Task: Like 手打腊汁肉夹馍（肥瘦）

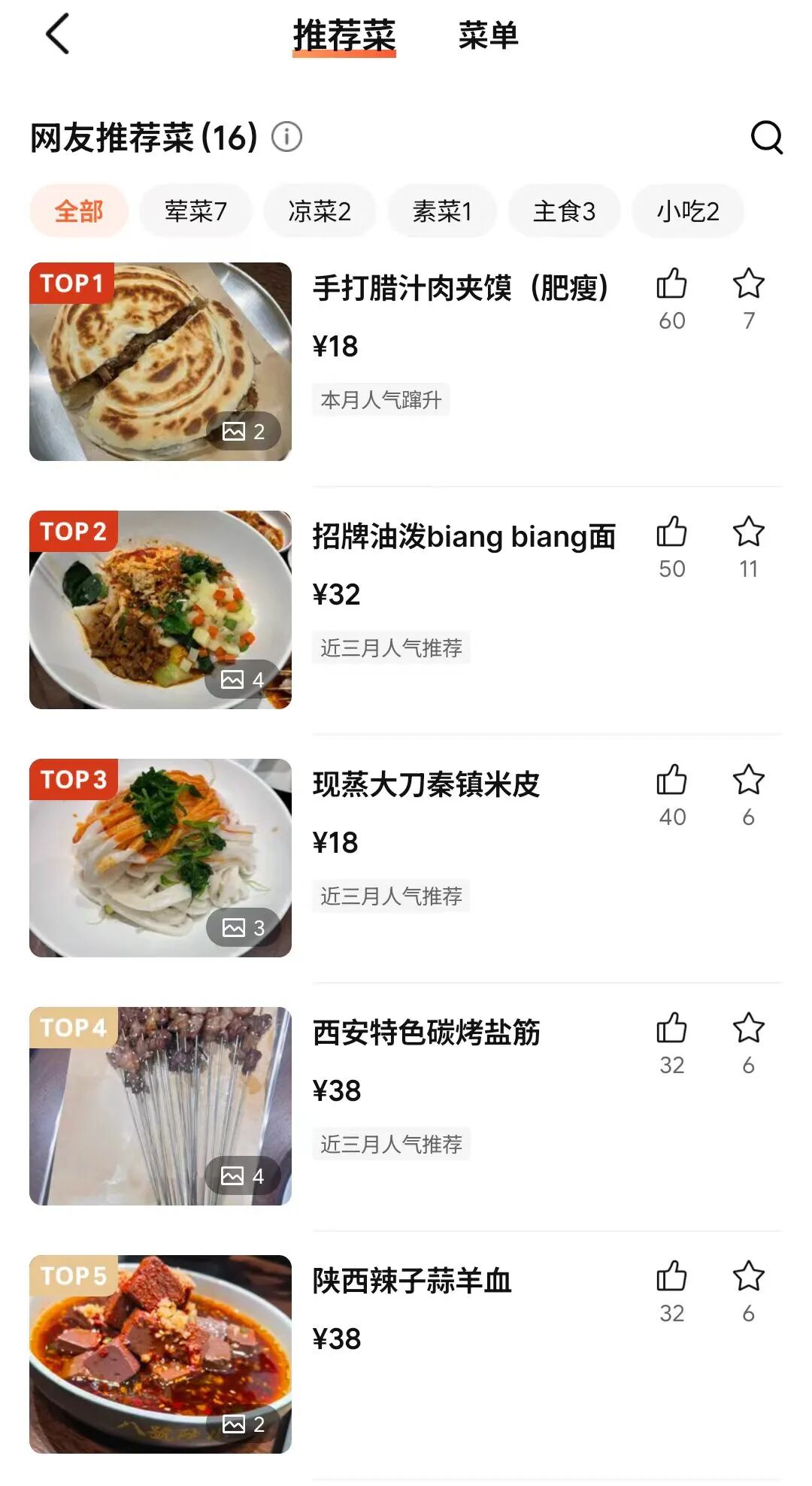Action: 671,285
